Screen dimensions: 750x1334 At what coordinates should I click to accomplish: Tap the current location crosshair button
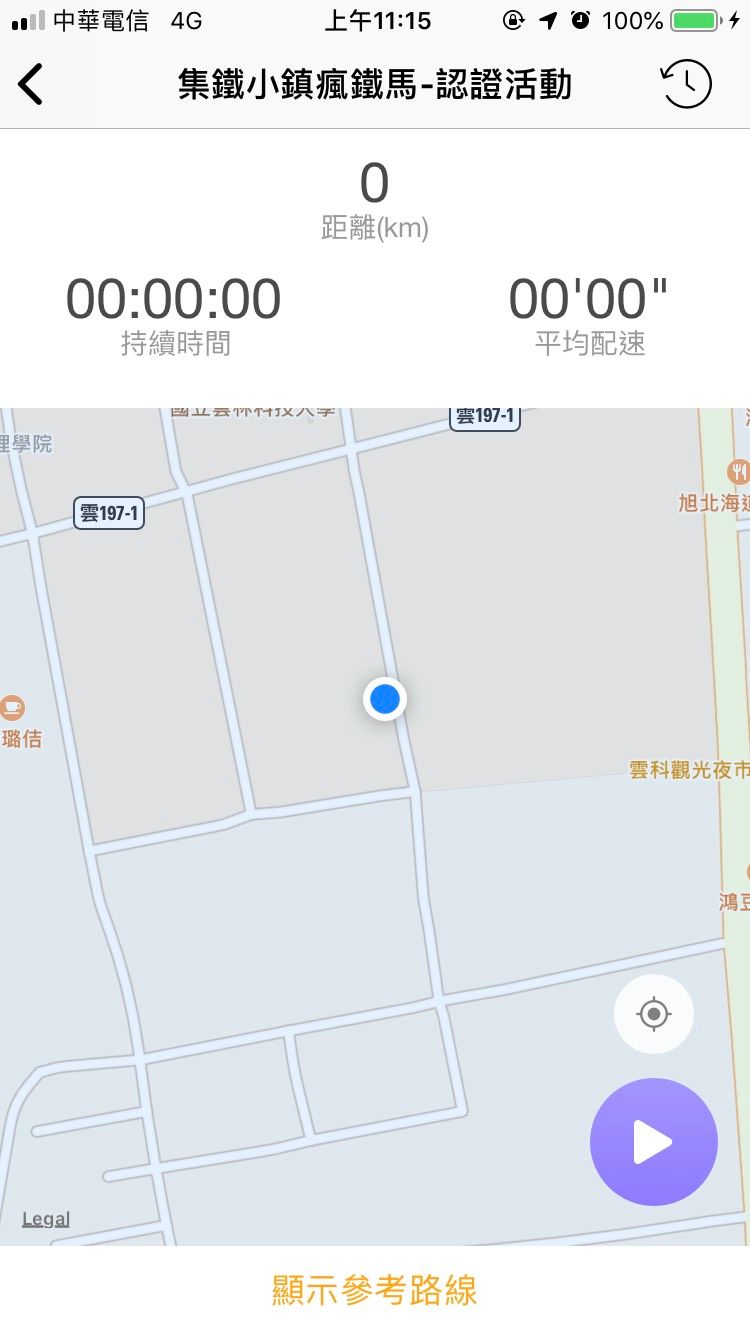(653, 1014)
